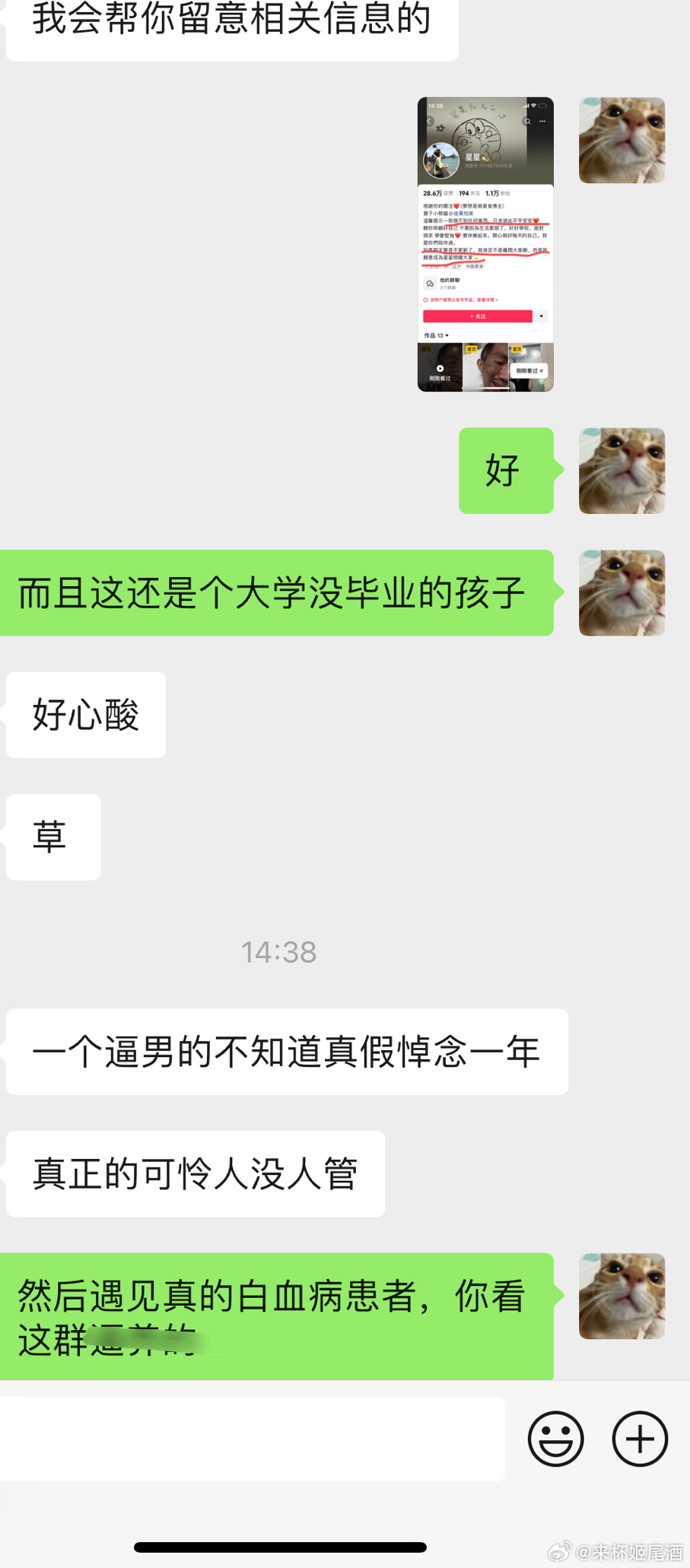690x1568 pixels.
Task: Tap the message input field
Action: pos(251,1438)
